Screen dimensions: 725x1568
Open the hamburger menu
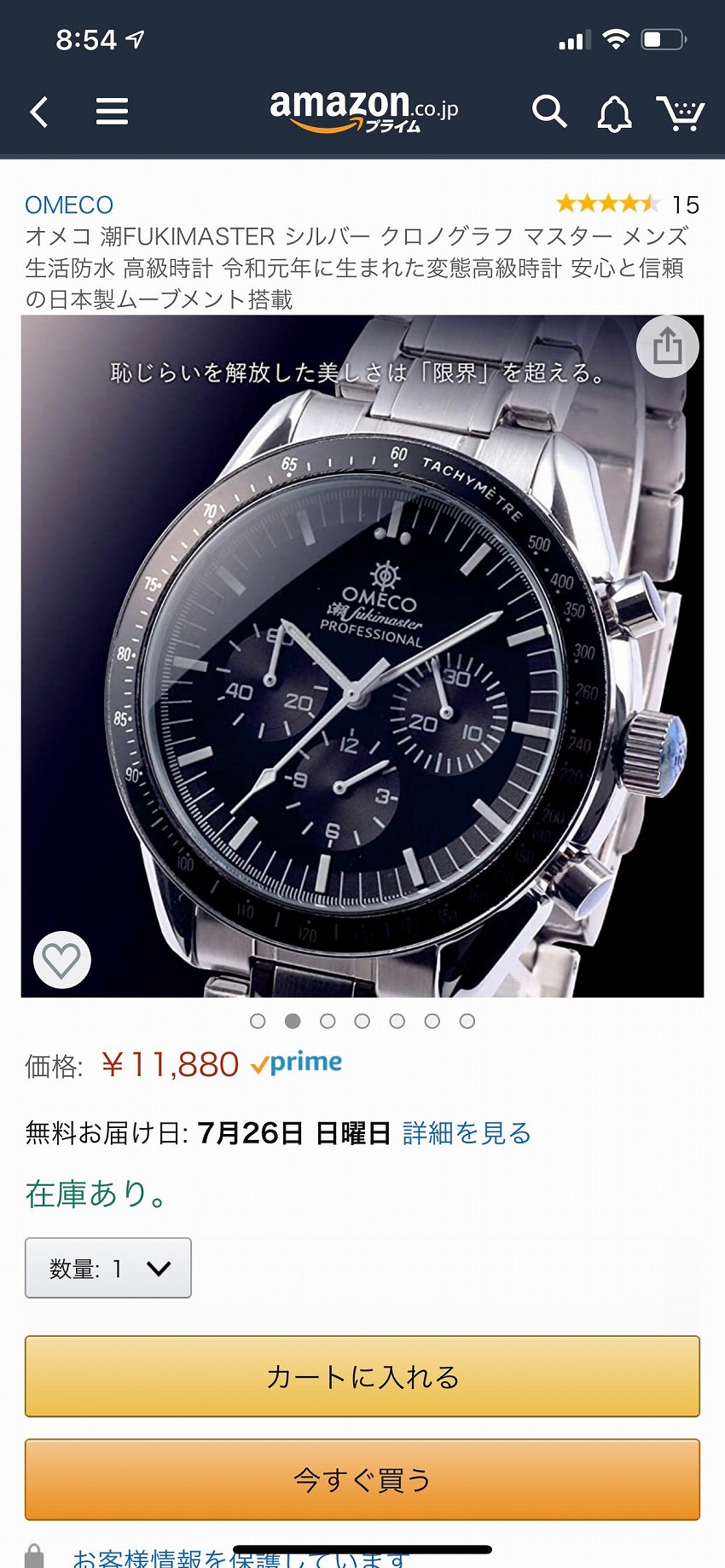(112, 111)
